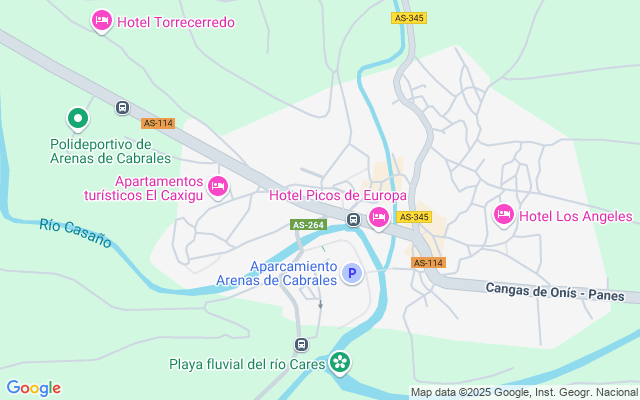Tap the Playa fluvial del río Cares marker
This screenshot has width=640, height=400.
point(341,362)
